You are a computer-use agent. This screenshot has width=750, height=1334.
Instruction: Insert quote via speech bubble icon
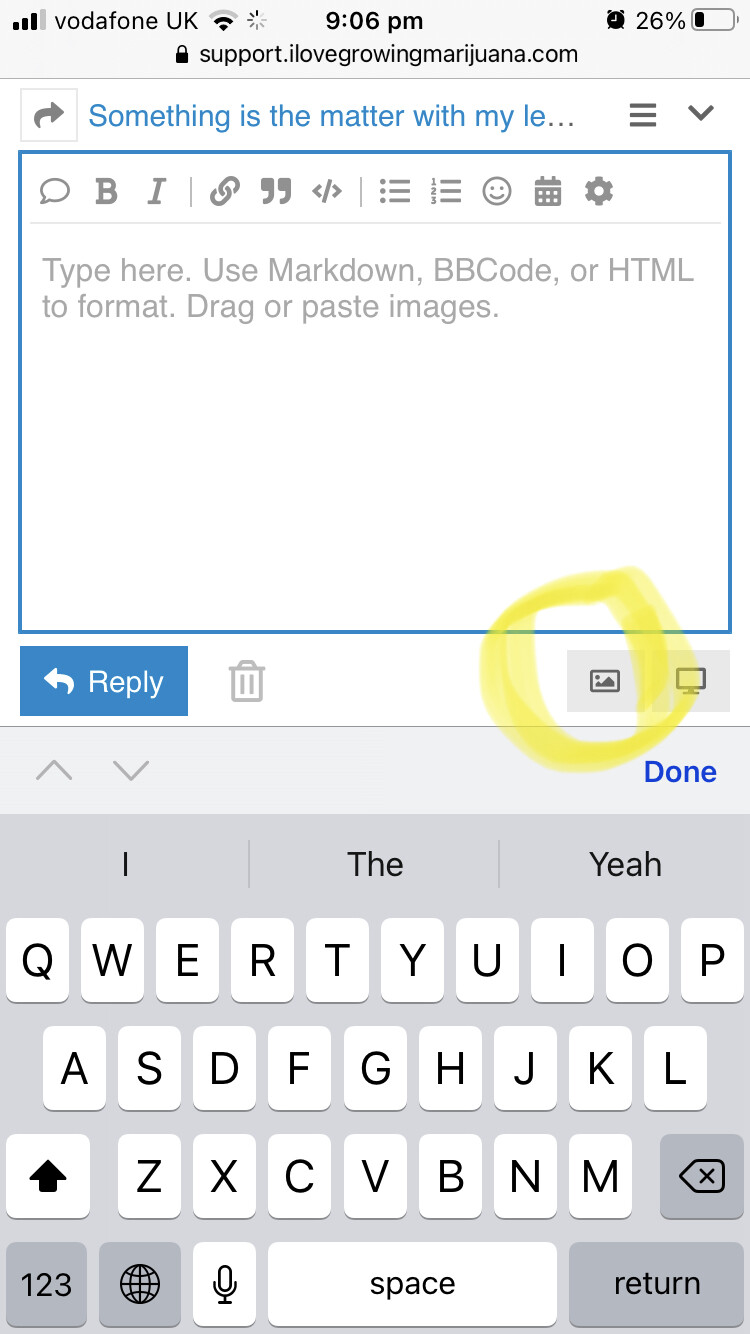55,190
